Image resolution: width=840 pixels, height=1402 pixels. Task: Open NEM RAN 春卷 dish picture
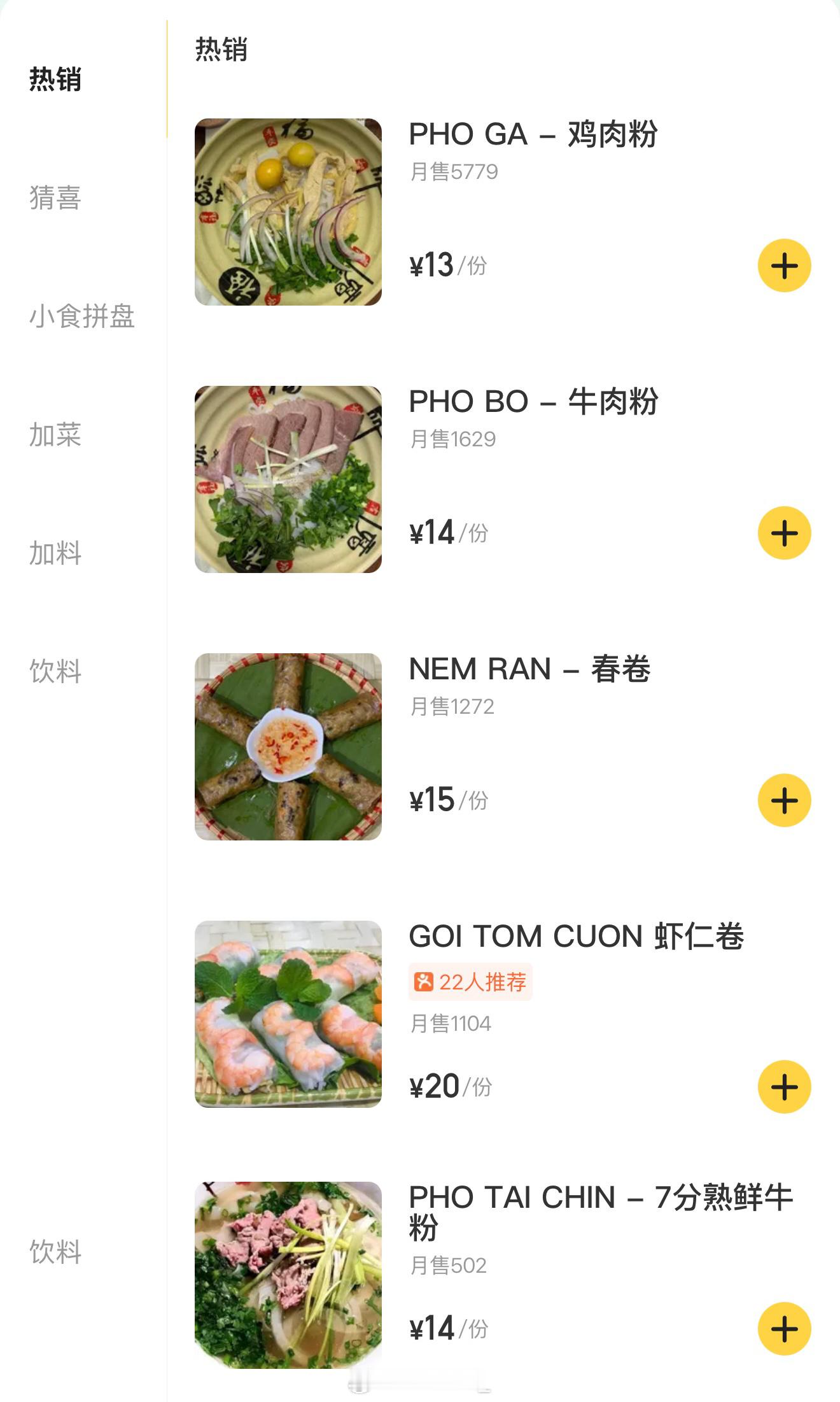coord(288,747)
